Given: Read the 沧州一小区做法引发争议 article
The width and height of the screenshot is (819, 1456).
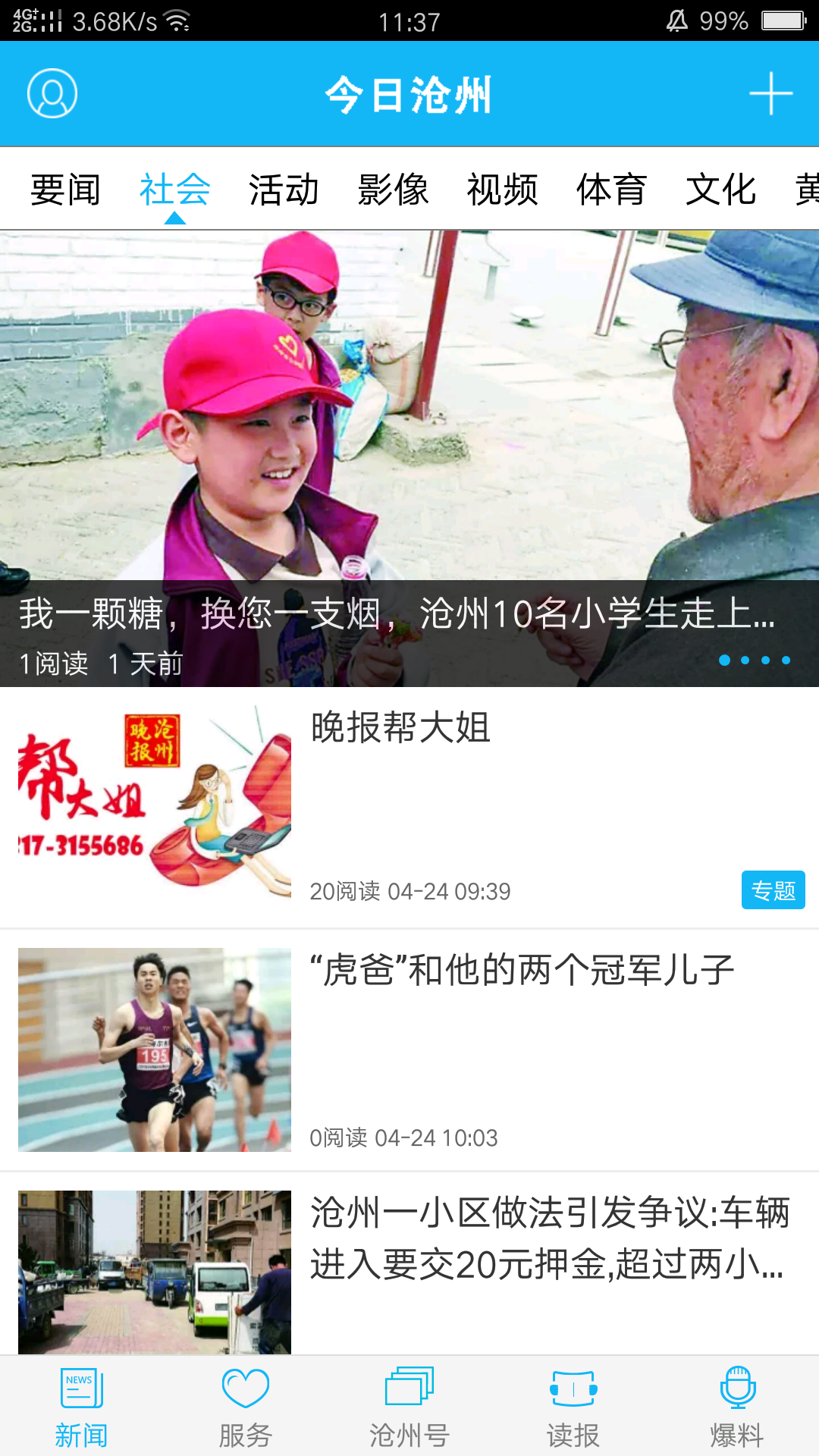Looking at the screenshot, I should tap(549, 1238).
